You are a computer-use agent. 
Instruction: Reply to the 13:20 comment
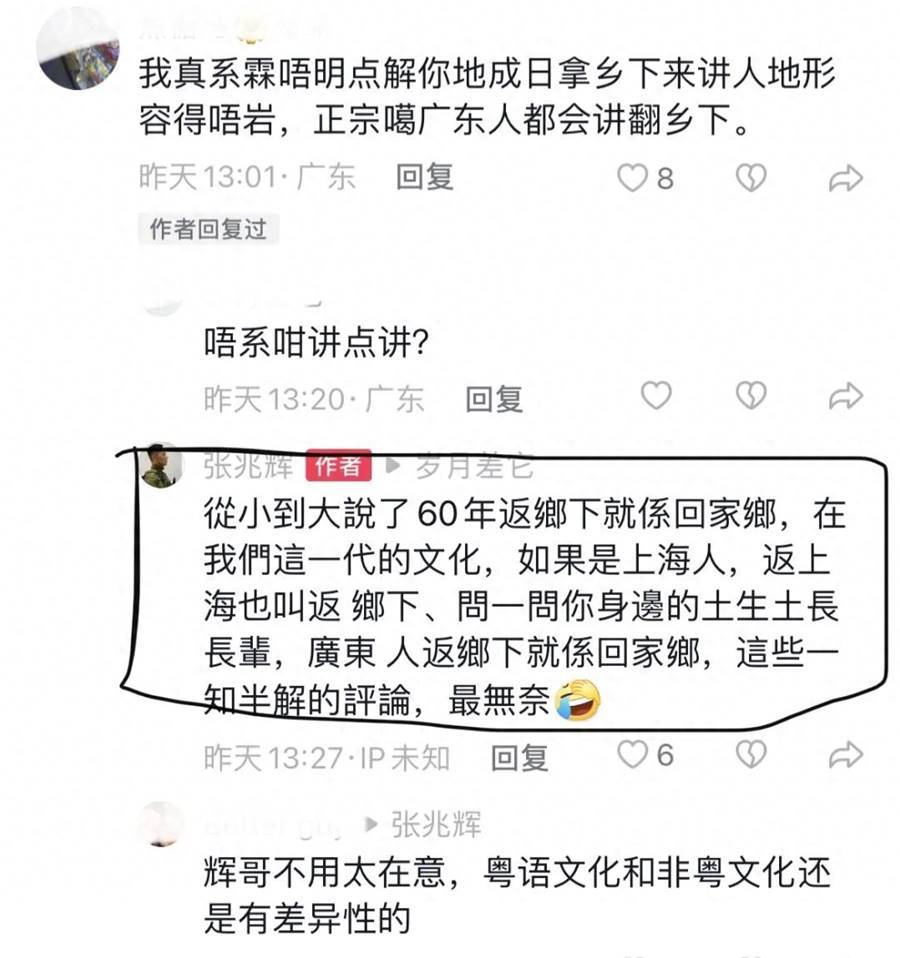[494, 399]
